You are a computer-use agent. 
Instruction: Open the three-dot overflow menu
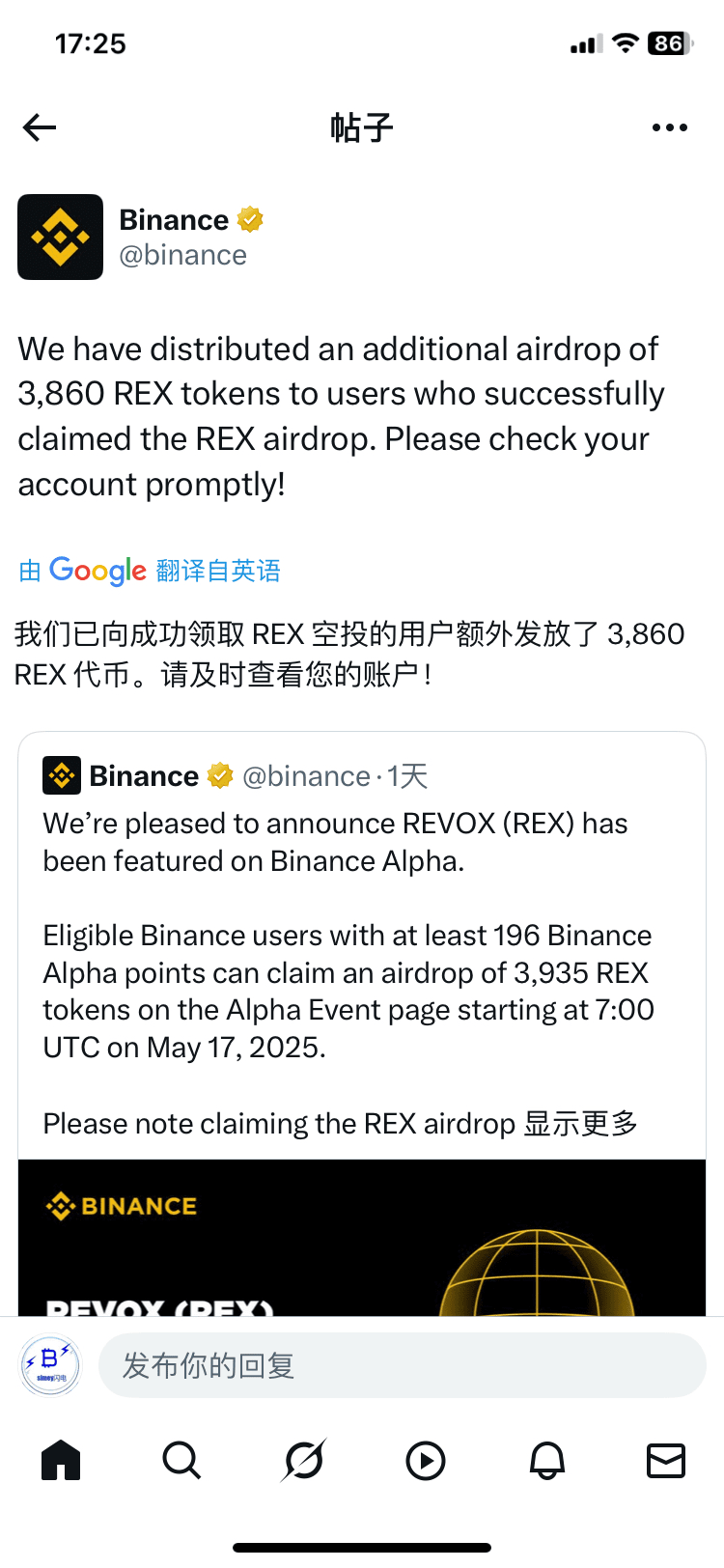[x=669, y=127]
